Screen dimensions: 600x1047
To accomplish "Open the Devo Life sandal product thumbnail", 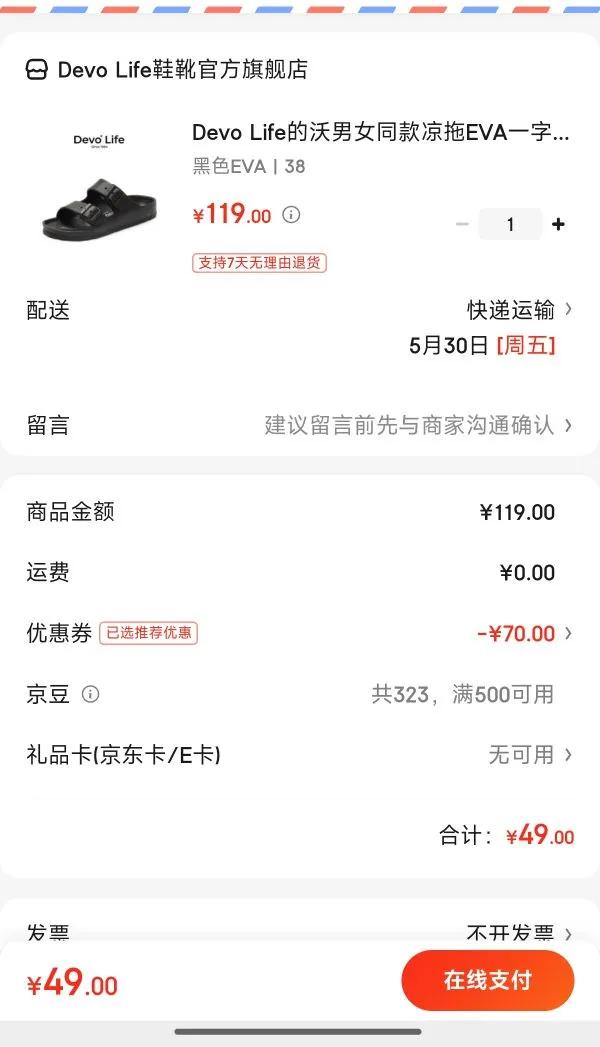I will [x=98, y=186].
